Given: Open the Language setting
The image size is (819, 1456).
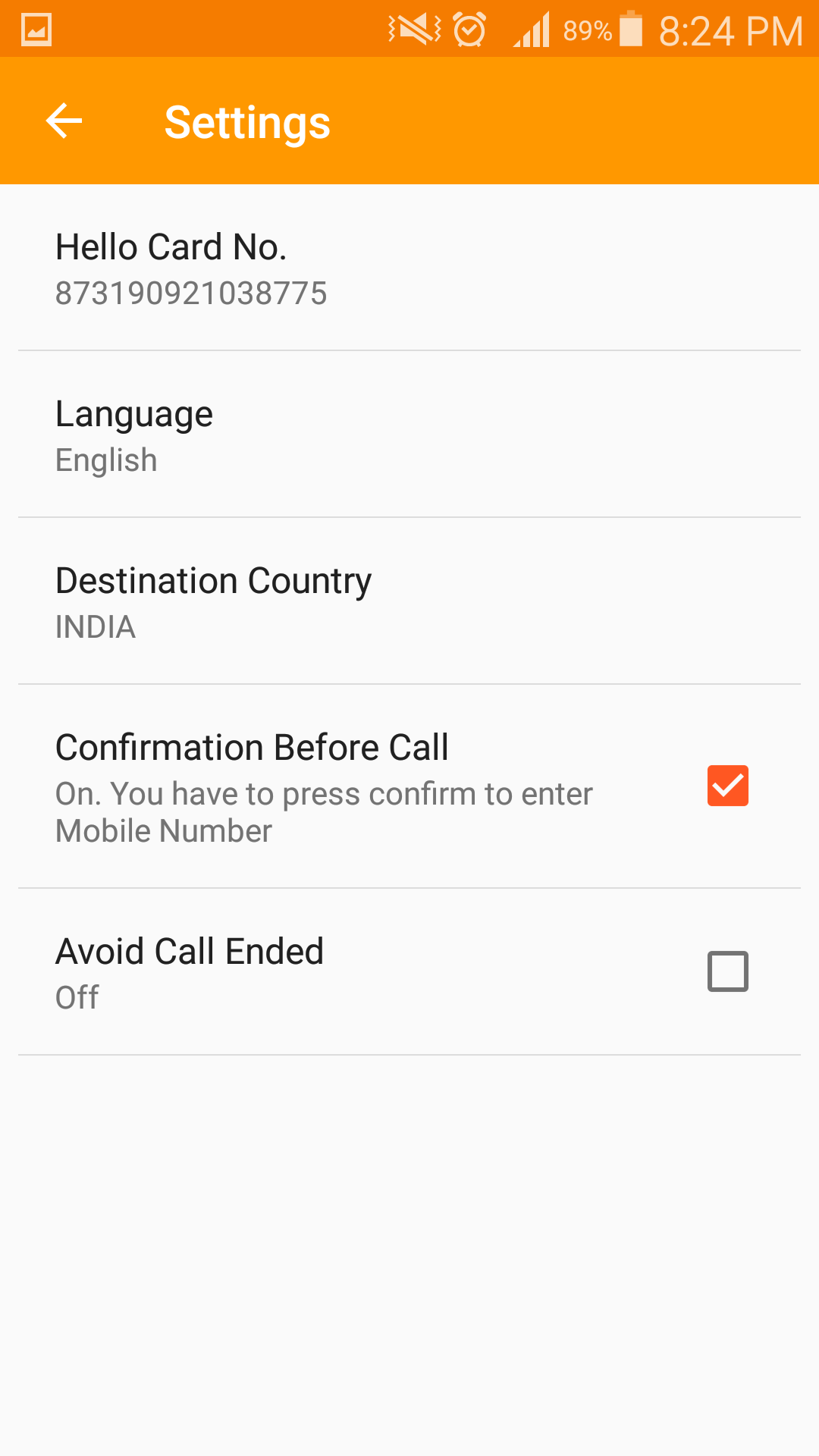Looking at the screenshot, I should tap(409, 435).
